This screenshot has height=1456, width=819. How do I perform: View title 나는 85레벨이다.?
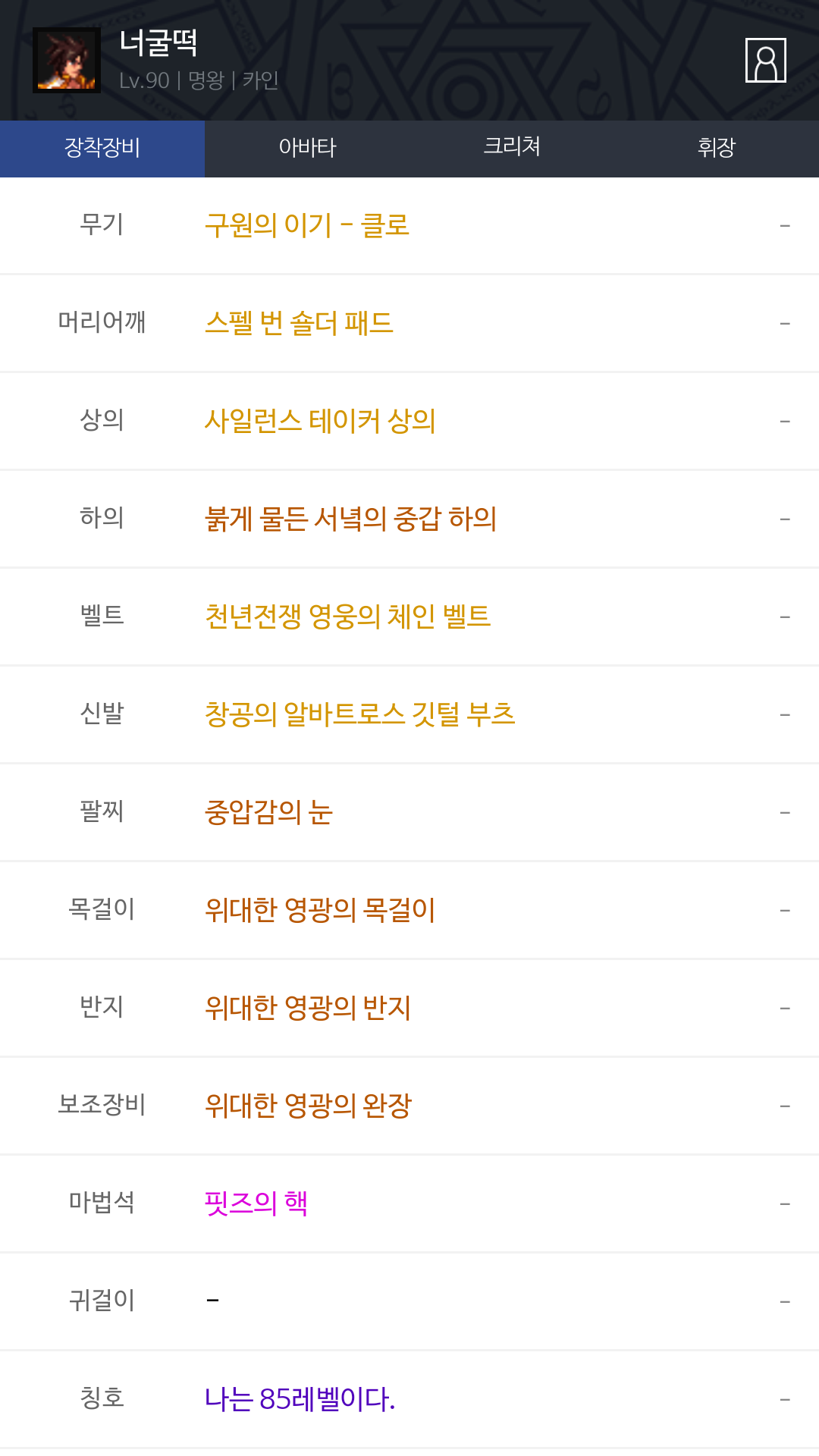coord(300,1399)
